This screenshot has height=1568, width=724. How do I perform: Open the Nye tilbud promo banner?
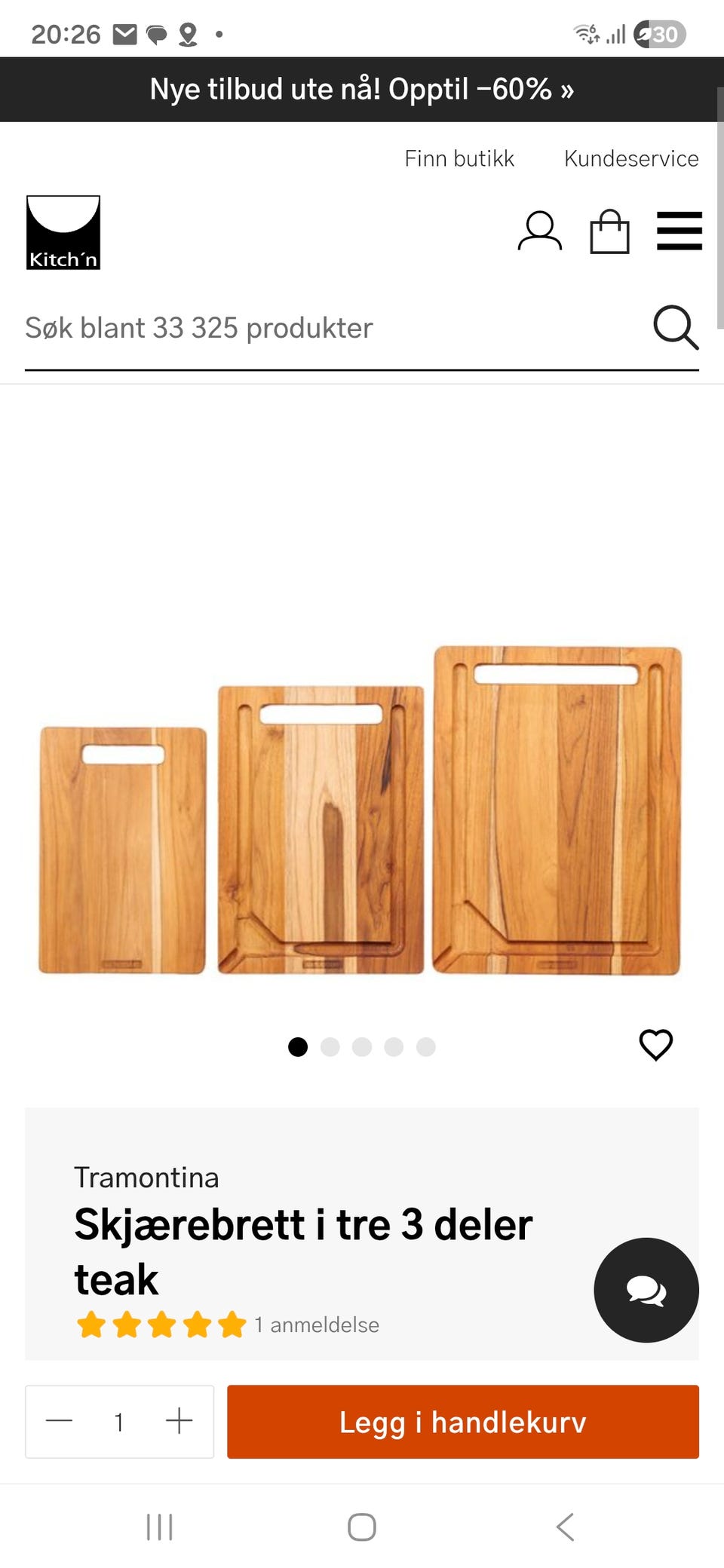(362, 90)
